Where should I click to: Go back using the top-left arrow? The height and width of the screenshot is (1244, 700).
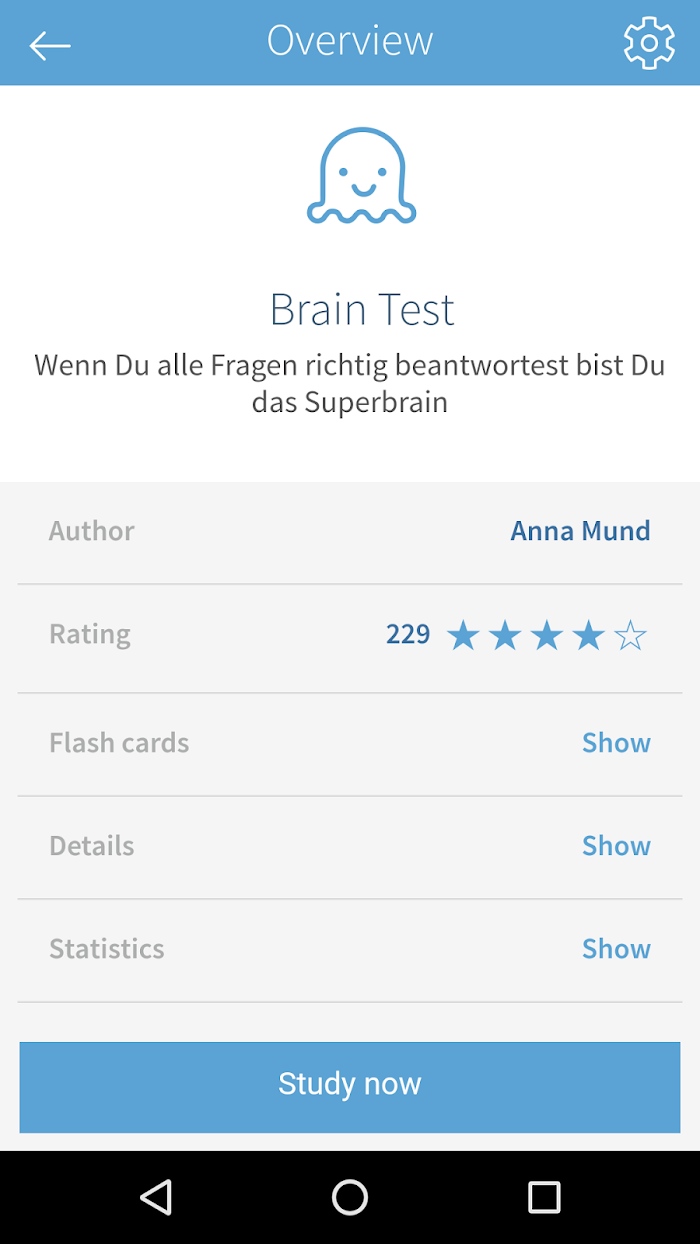tap(49, 44)
